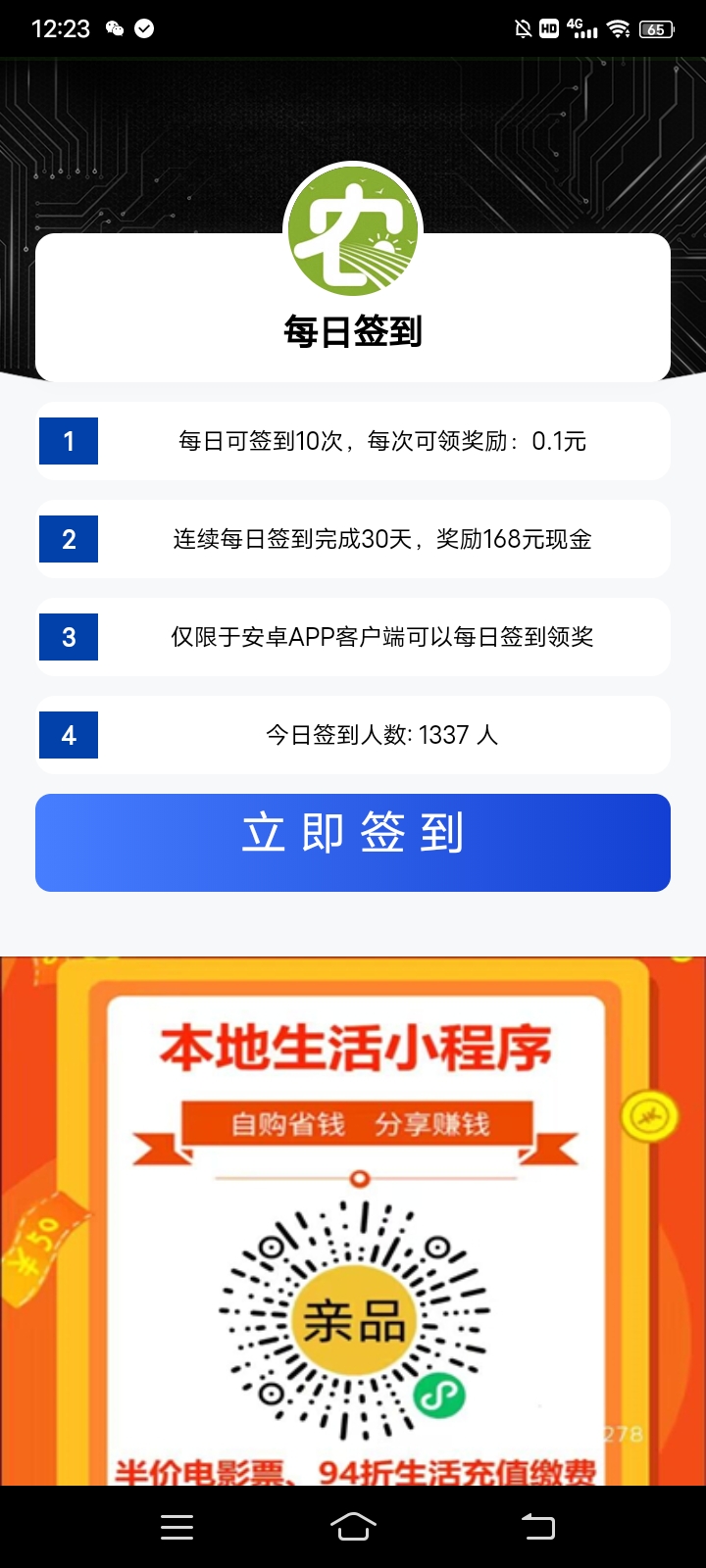
Task: Go back using the system back button
Action: click(x=537, y=1527)
